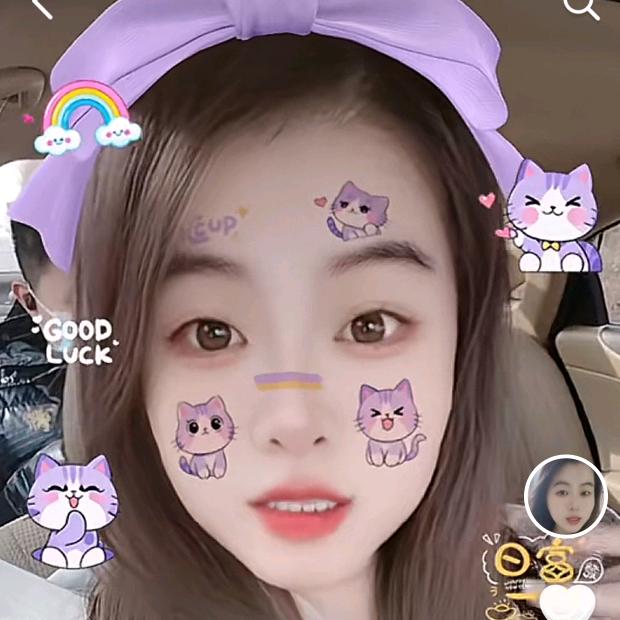The image size is (620, 620).
Task: Open the creator's round profile avatar
Action: (x=565, y=496)
